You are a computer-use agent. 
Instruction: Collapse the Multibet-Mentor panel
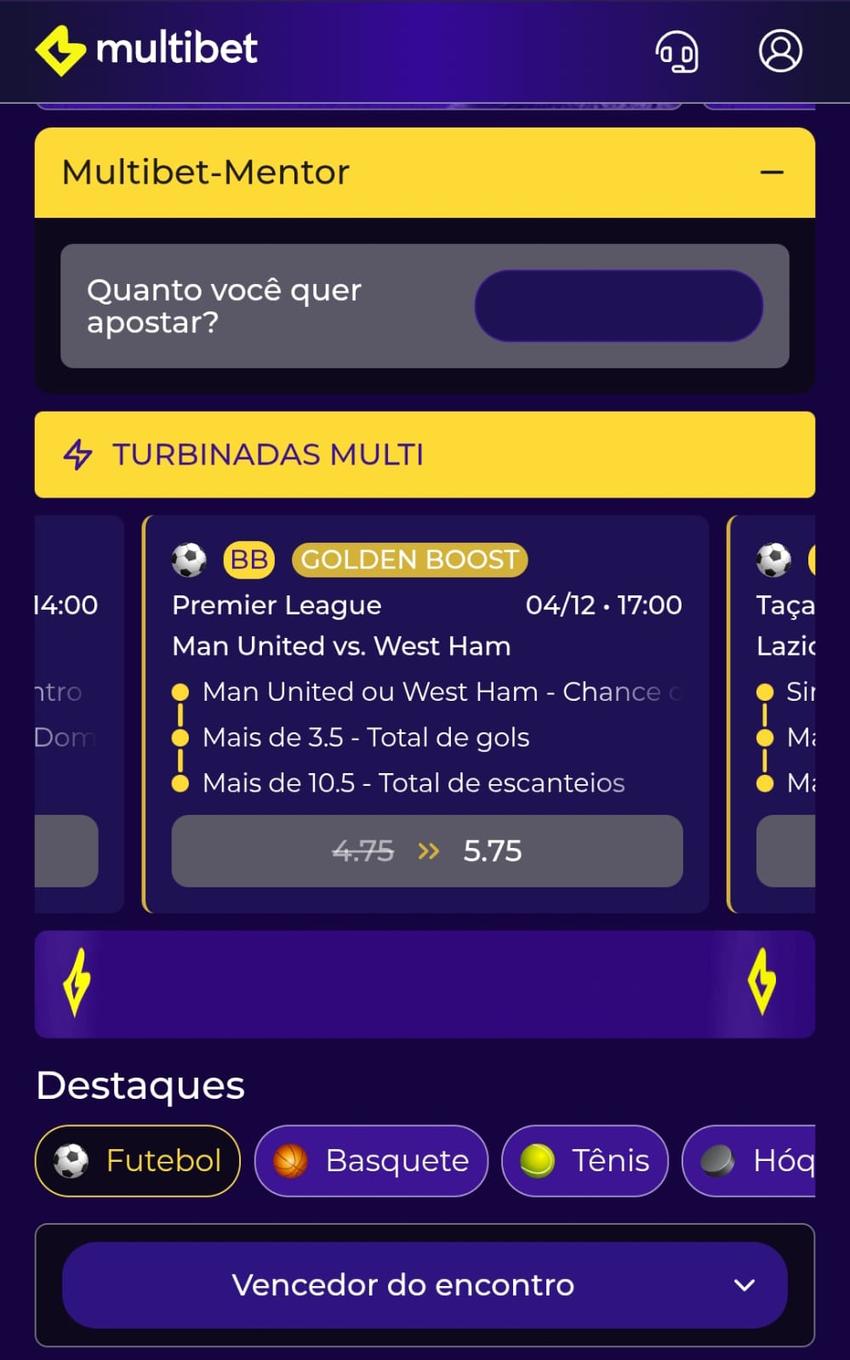(772, 172)
